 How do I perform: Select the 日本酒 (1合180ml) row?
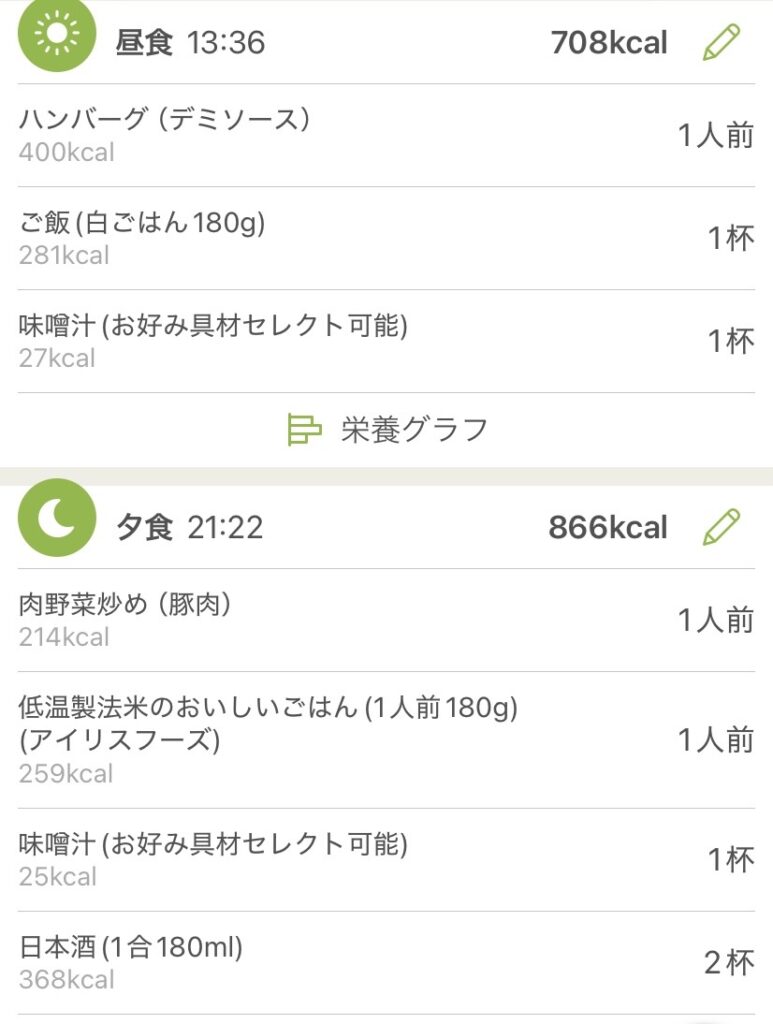[x=386, y=963]
